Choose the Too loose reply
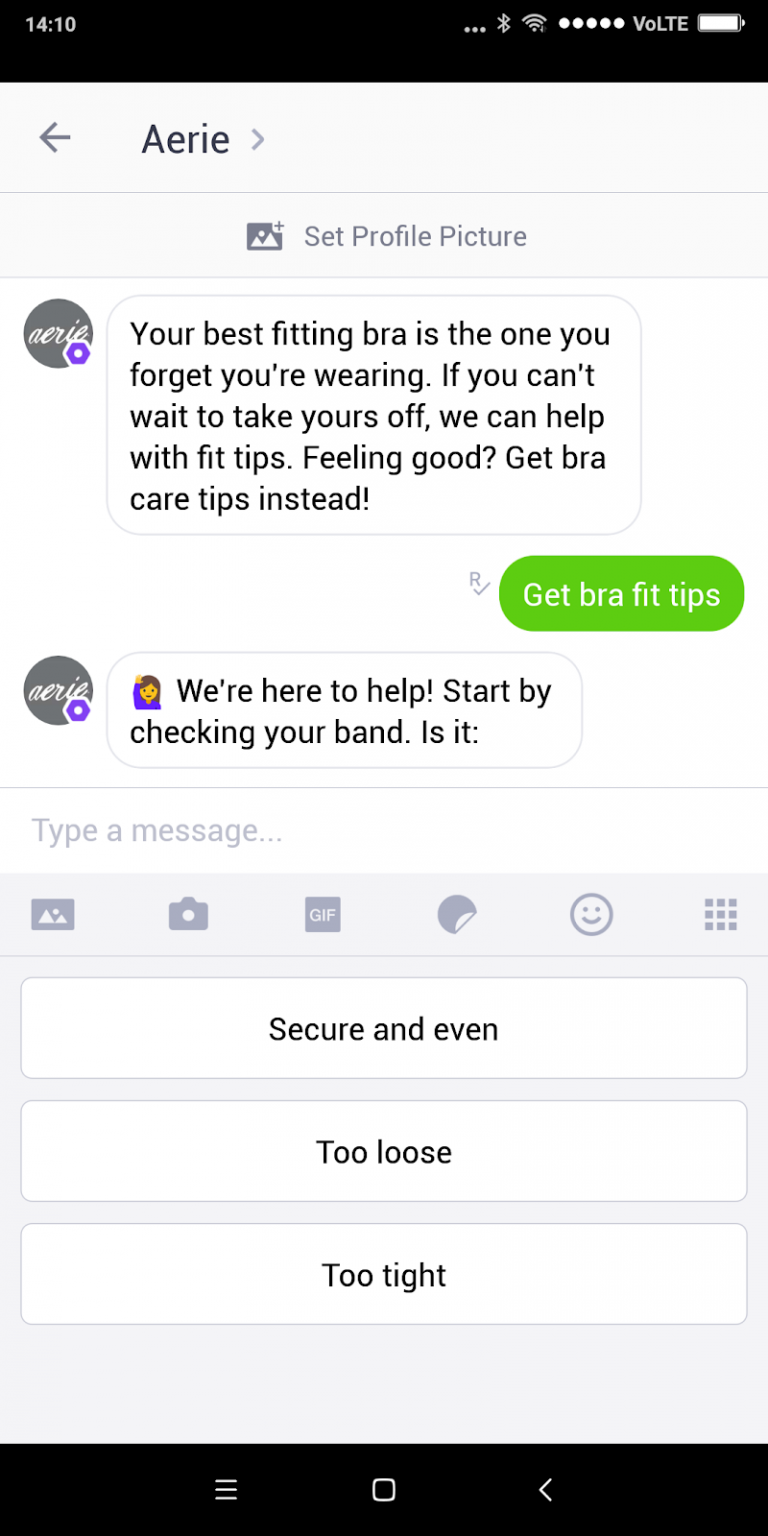This screenshot has width=768, height=1536. click(x=384, y=1151)
